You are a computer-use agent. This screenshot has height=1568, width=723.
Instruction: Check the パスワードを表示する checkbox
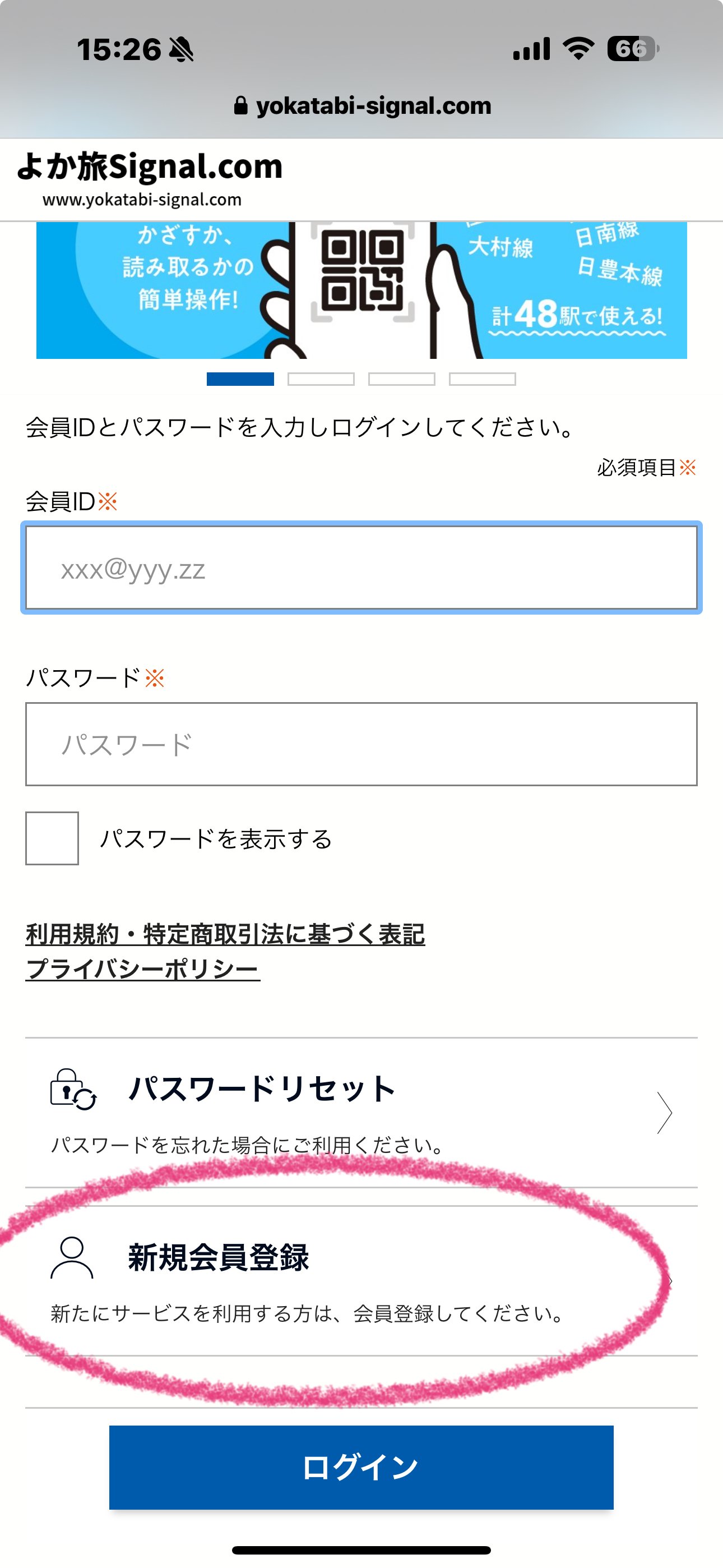52,838
